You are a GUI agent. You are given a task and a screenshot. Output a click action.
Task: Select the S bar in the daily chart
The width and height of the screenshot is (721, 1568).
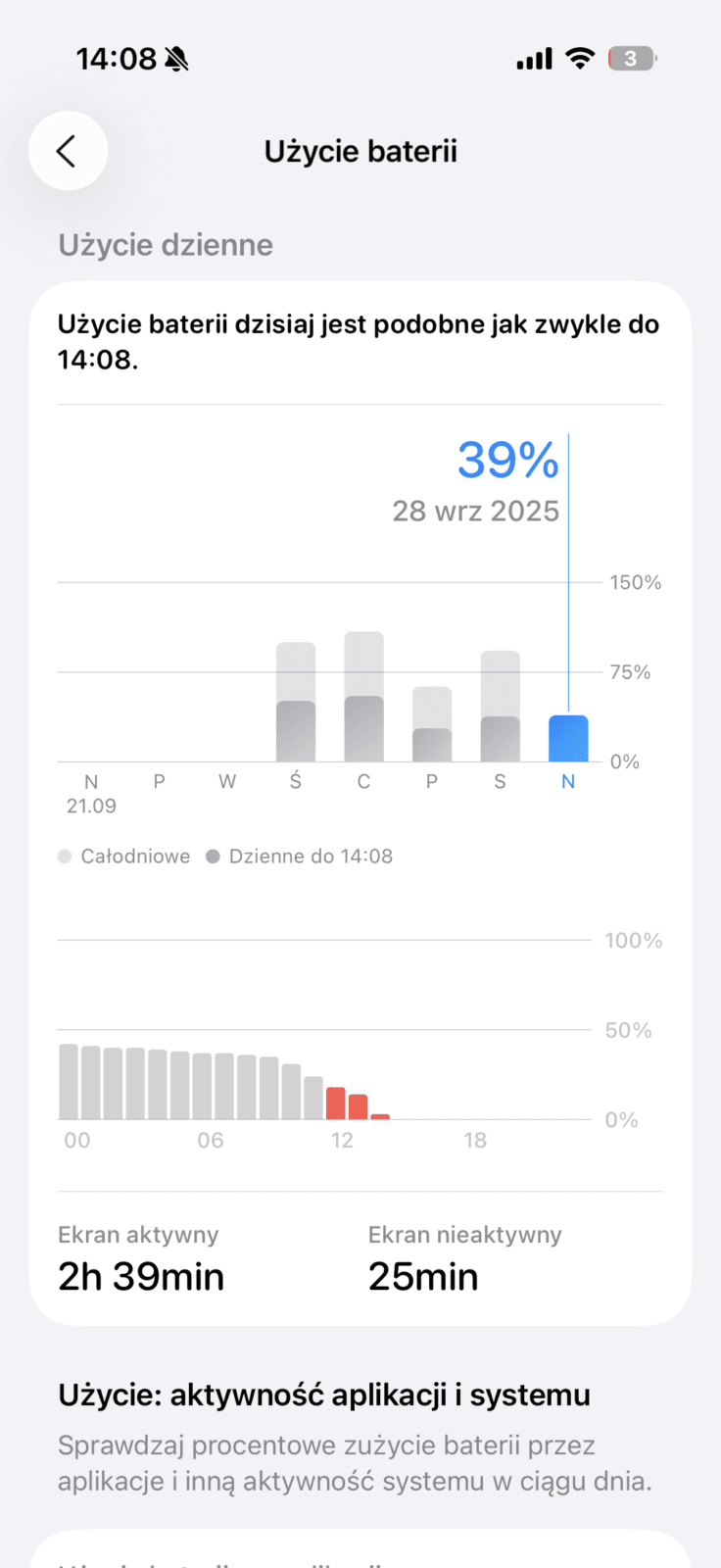pyautogui.click(x=500, y=707)
